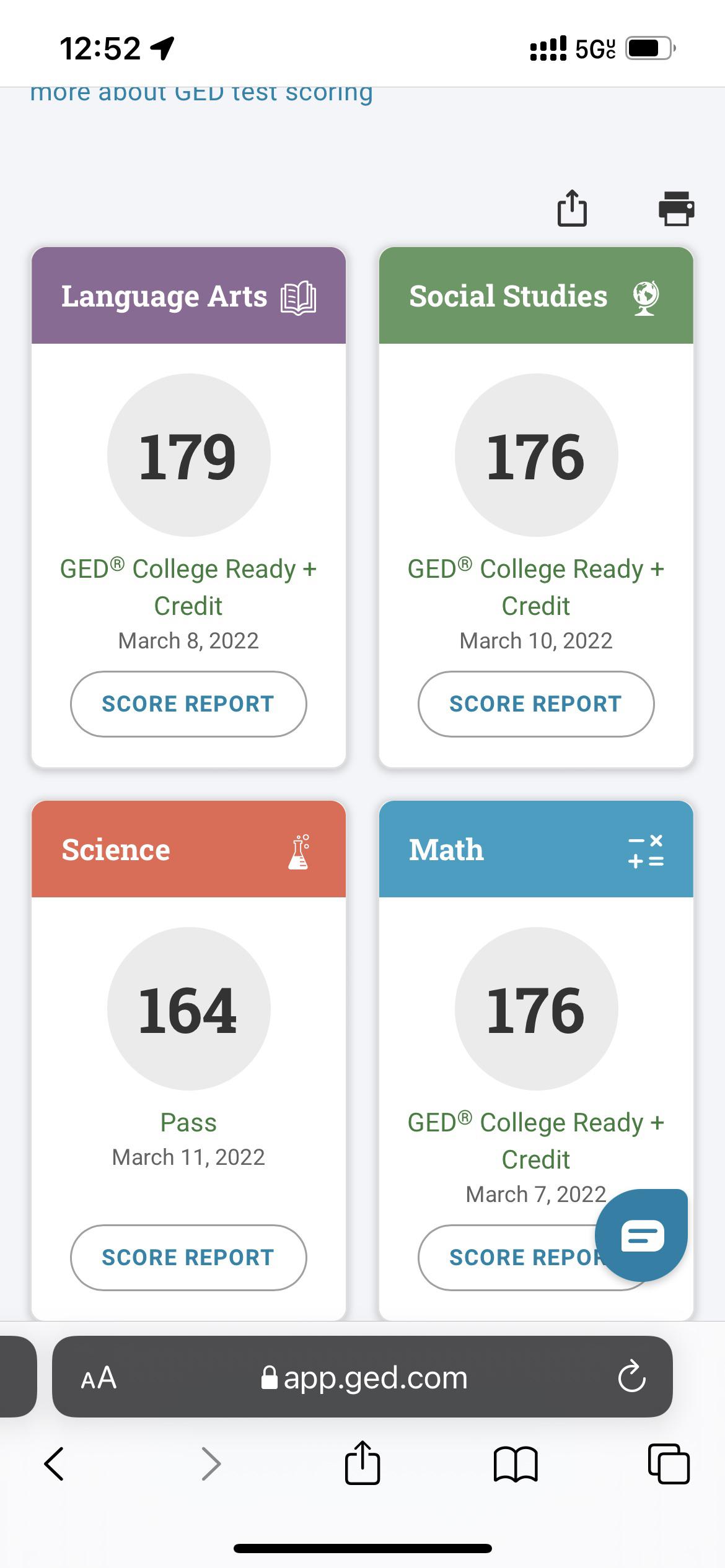Print the GED scores page
The image size is (725, 1568).
pyautogui.click(x=675, y=209)
